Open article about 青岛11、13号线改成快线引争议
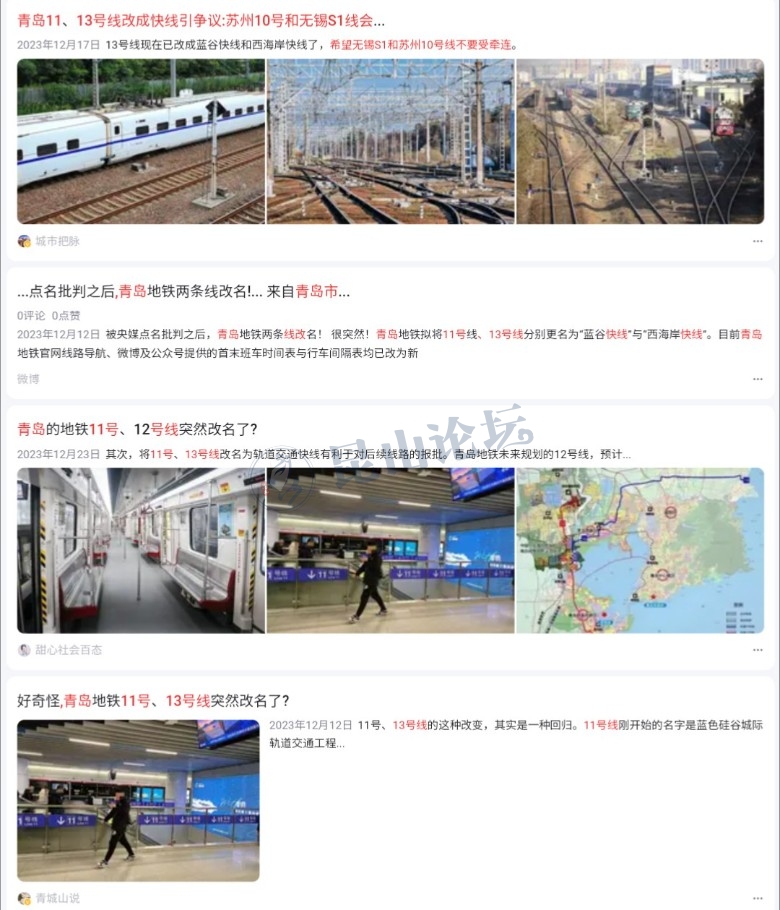780x910 pixels. (x=200, y=20)
